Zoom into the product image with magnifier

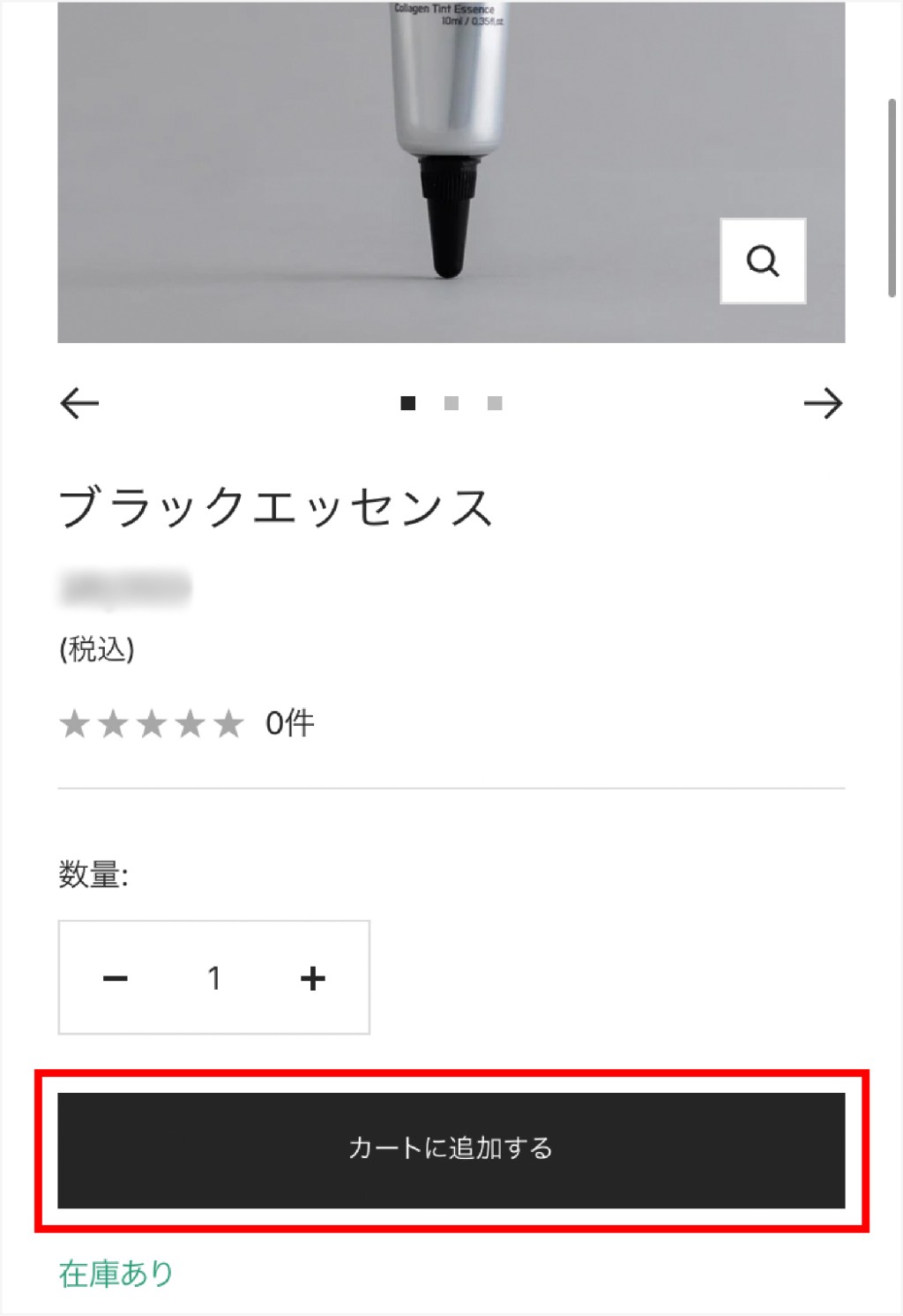click(763, 261)
